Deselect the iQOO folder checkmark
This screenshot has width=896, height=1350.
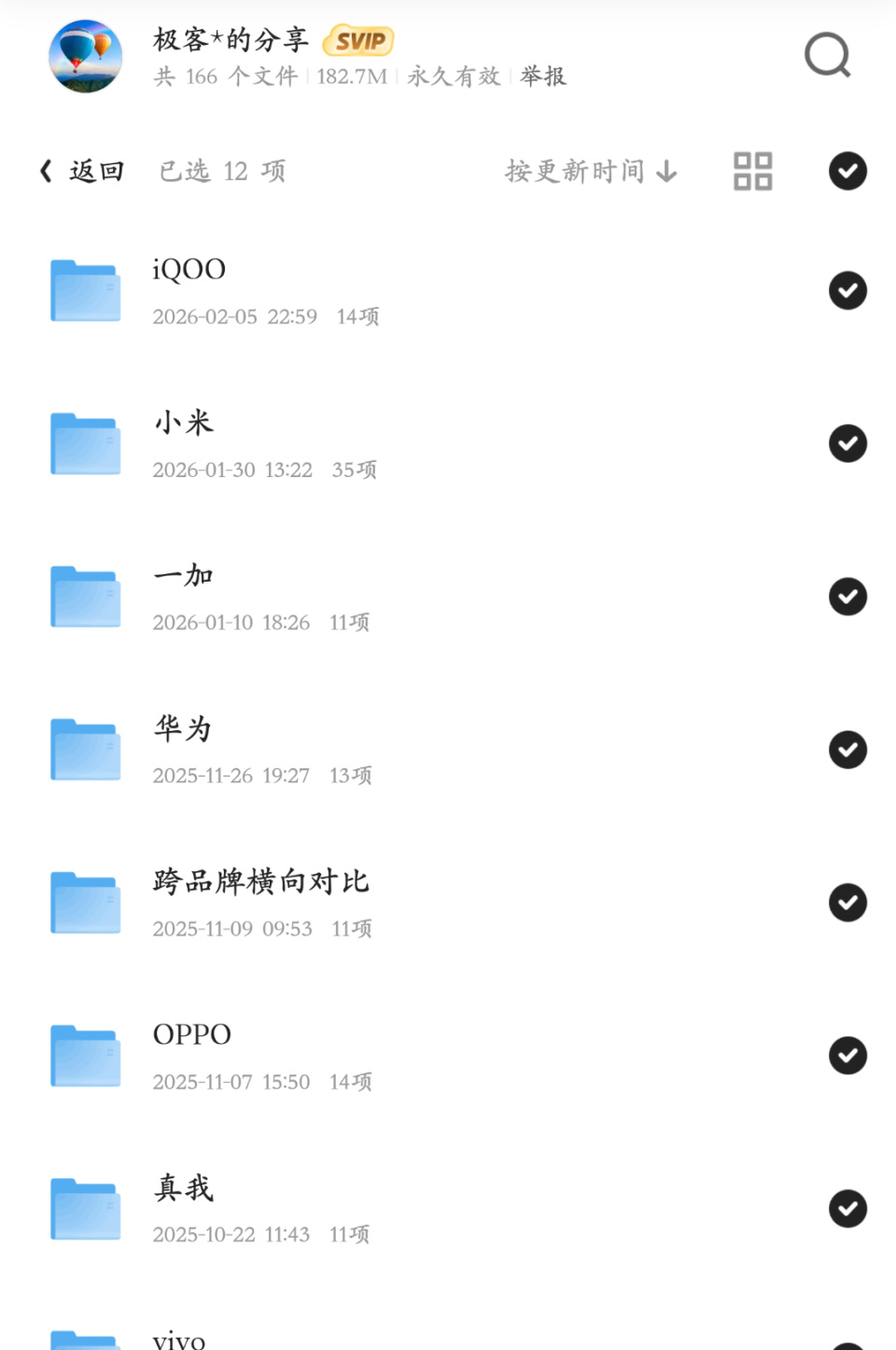click(847, 290)
